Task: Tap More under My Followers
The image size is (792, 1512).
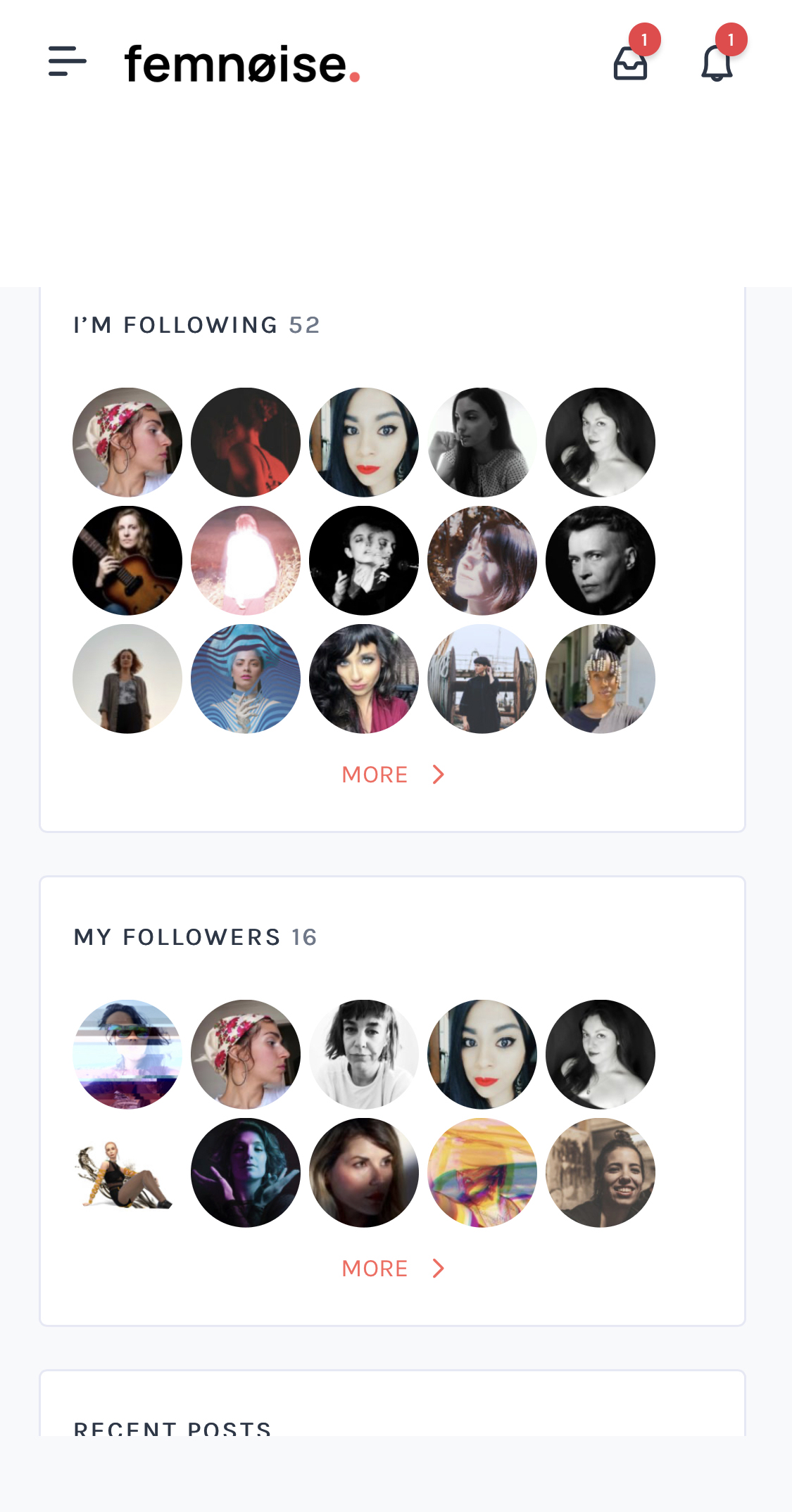Action: pos(393,1269)
